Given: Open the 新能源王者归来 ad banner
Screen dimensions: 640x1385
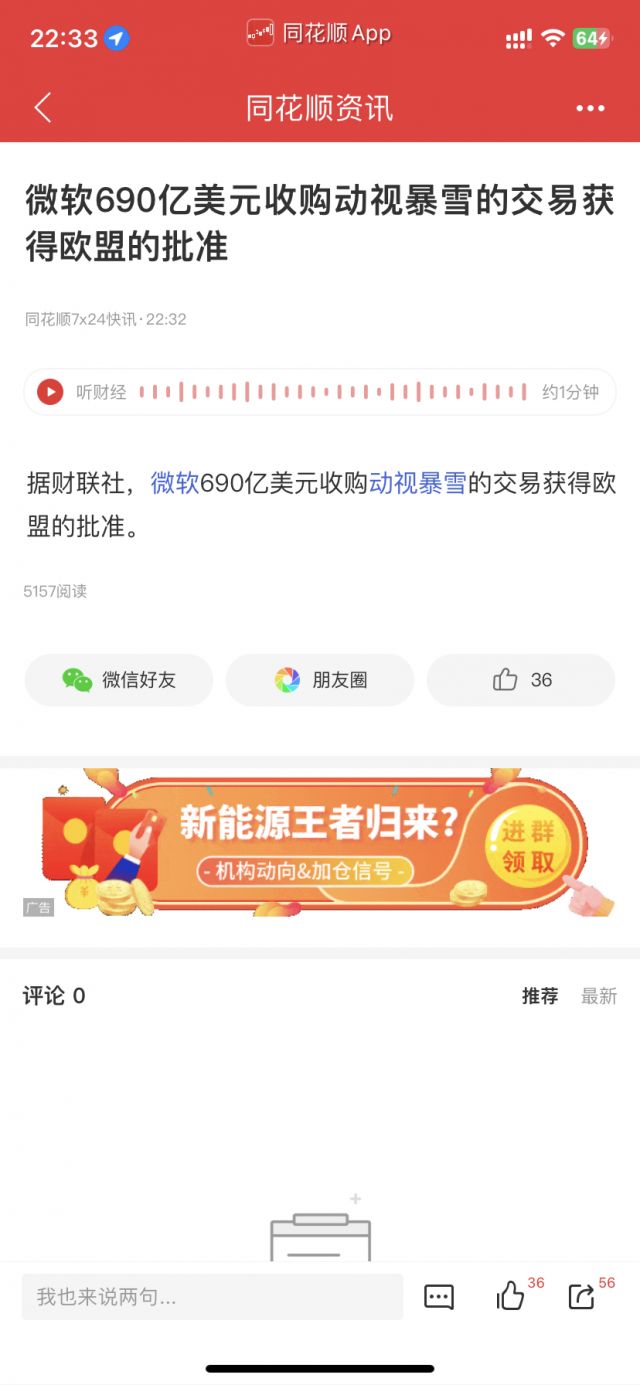Looking at the screenshot, I should (320, 843).
